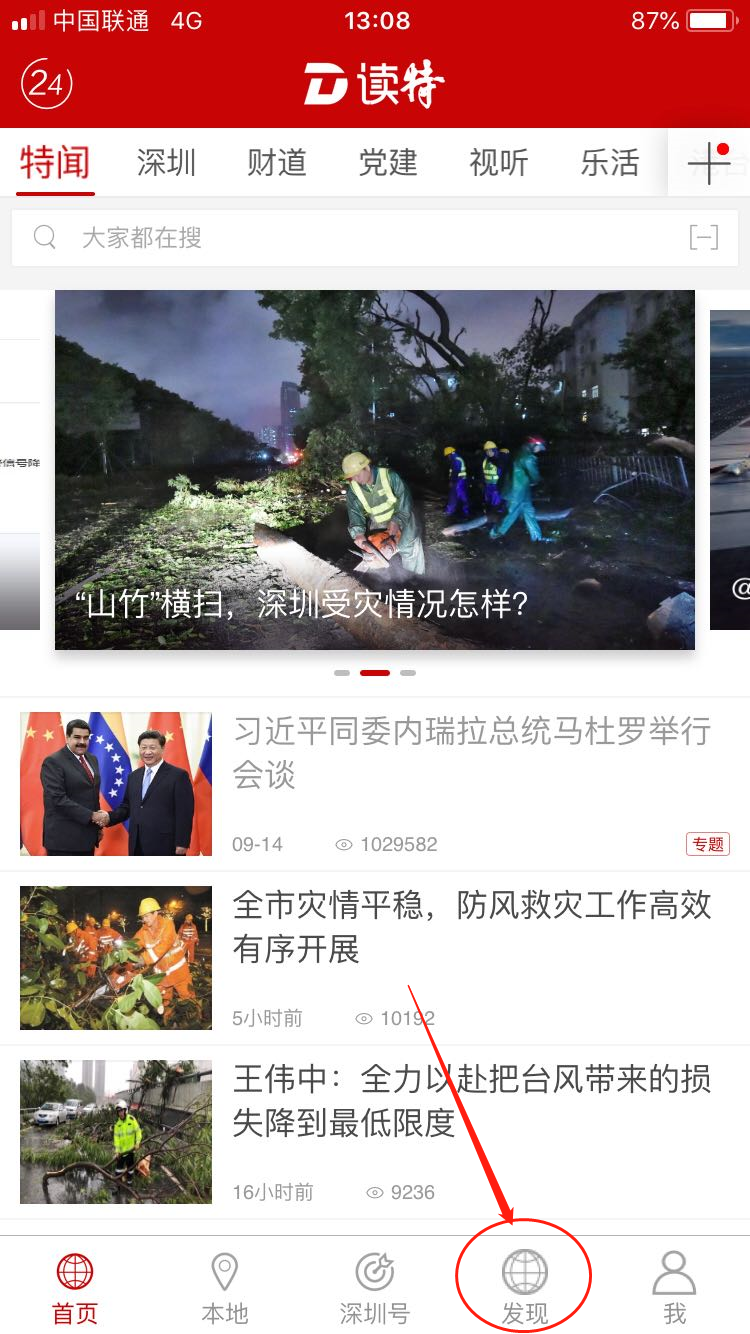Go to the 我 profile tab

pyautogui.click(x=674, y=1288)
